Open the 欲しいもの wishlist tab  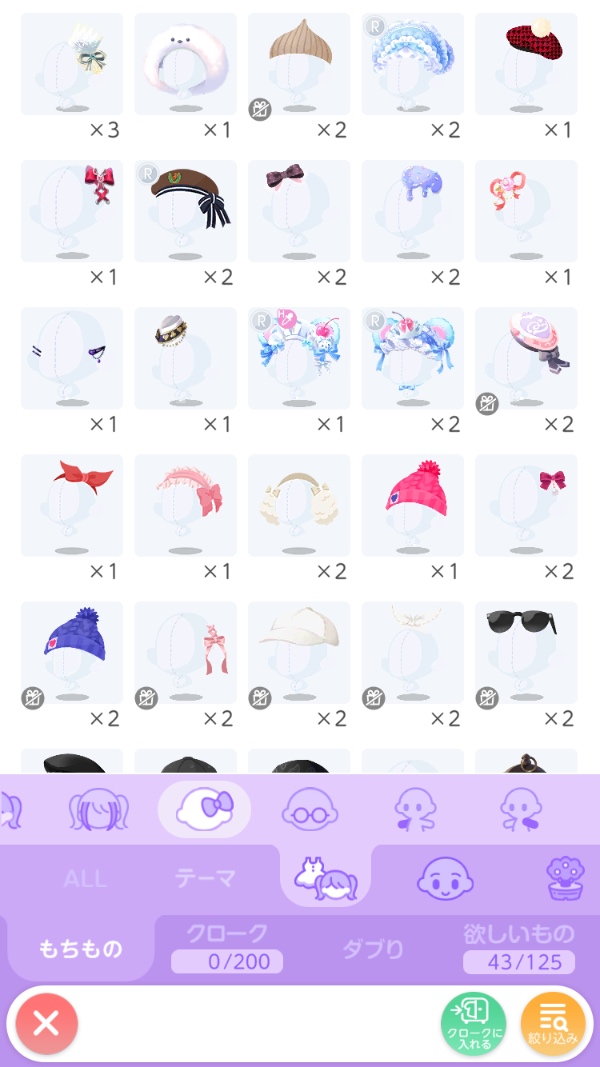[x=518, y=946]
